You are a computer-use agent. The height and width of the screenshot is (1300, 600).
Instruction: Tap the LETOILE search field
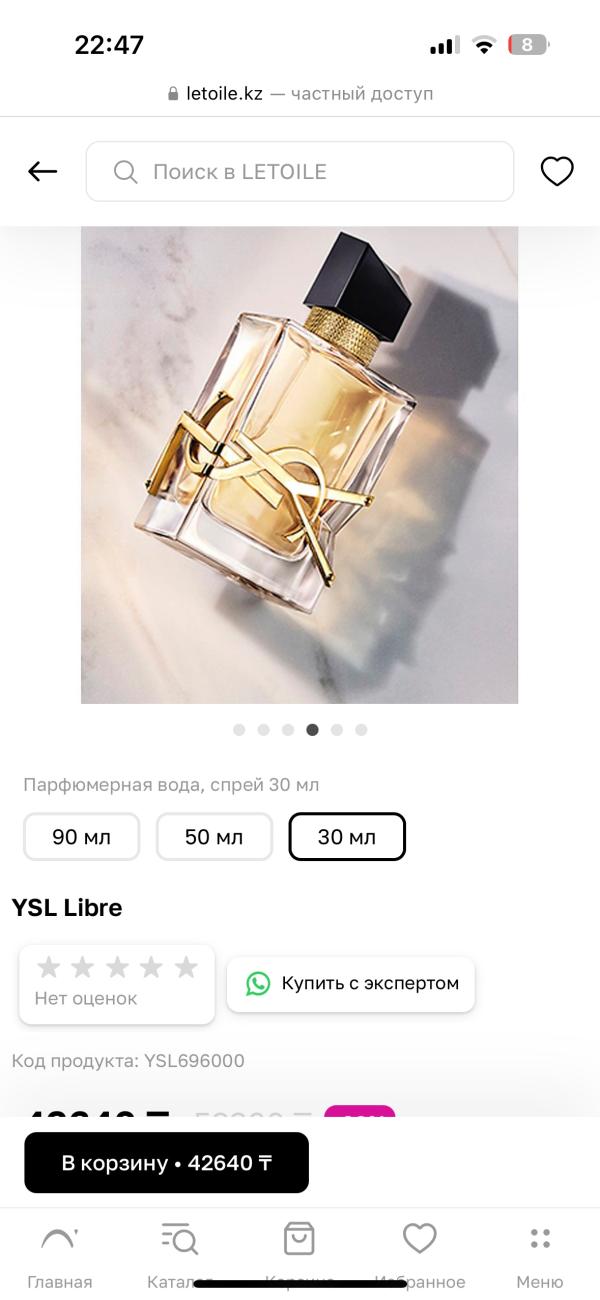(300, 172)
